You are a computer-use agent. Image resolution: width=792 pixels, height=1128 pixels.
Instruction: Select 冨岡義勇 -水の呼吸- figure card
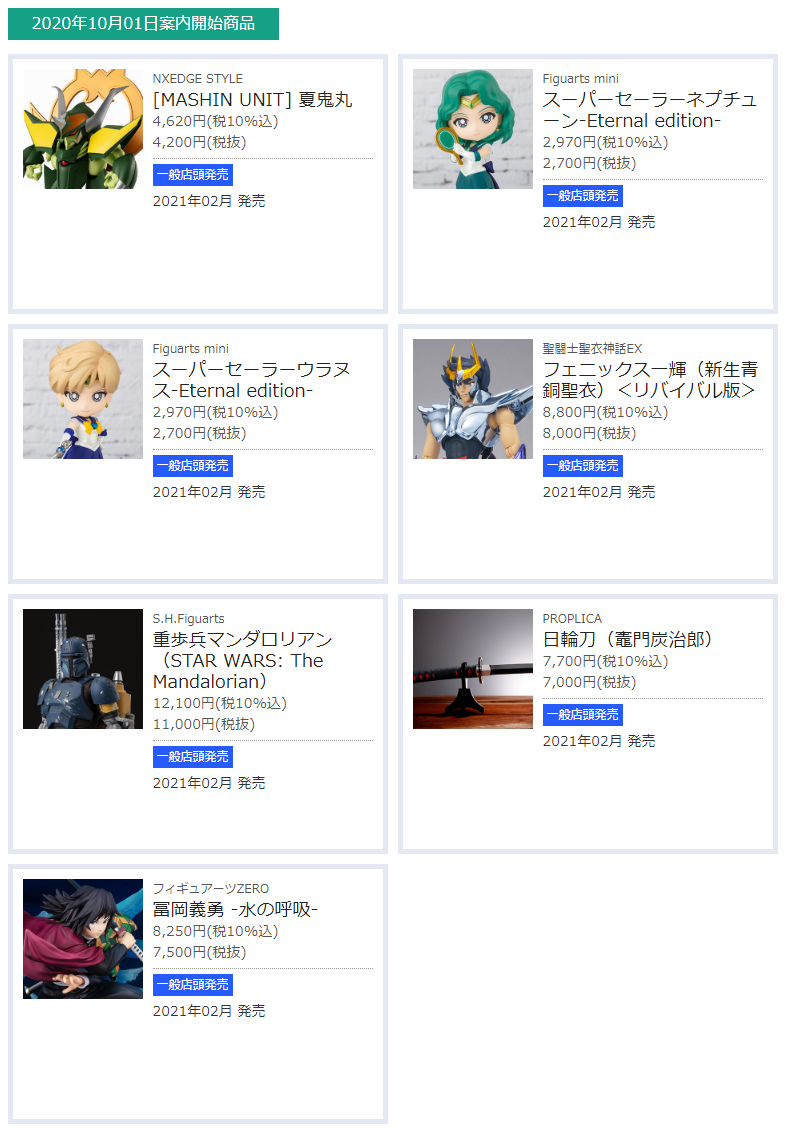point(235,909)
